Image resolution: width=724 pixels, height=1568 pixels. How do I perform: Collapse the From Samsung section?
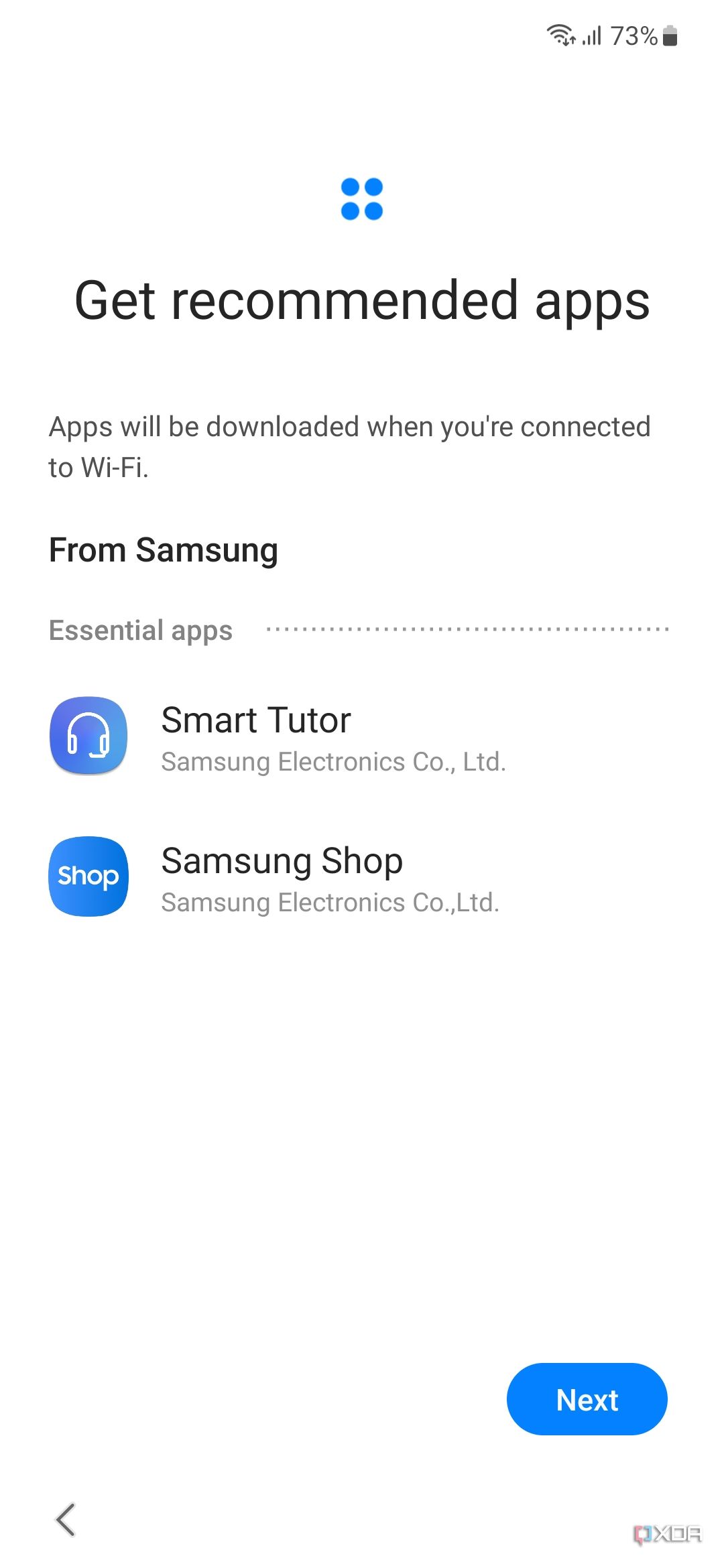pos(164,551)
